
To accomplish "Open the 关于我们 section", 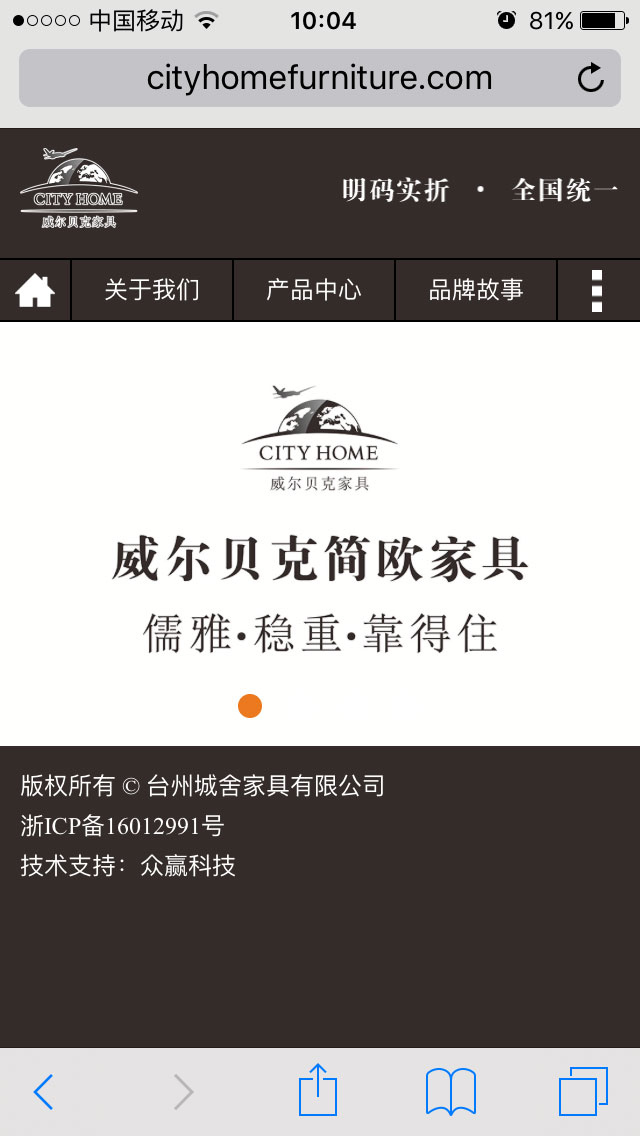I will pos(152,291).
